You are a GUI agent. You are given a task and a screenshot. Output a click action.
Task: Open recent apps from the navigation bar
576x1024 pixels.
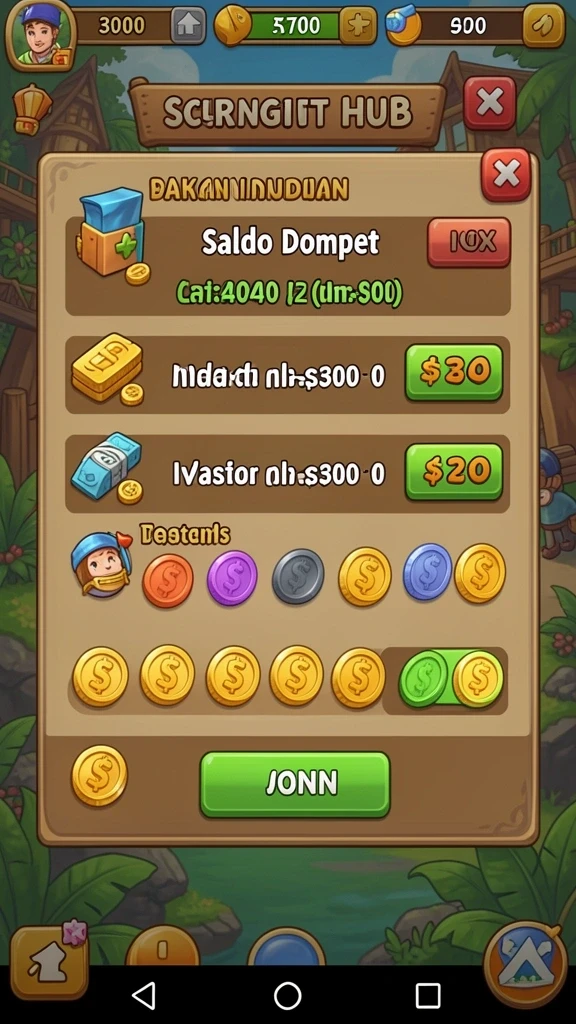(x=428, y=996)
